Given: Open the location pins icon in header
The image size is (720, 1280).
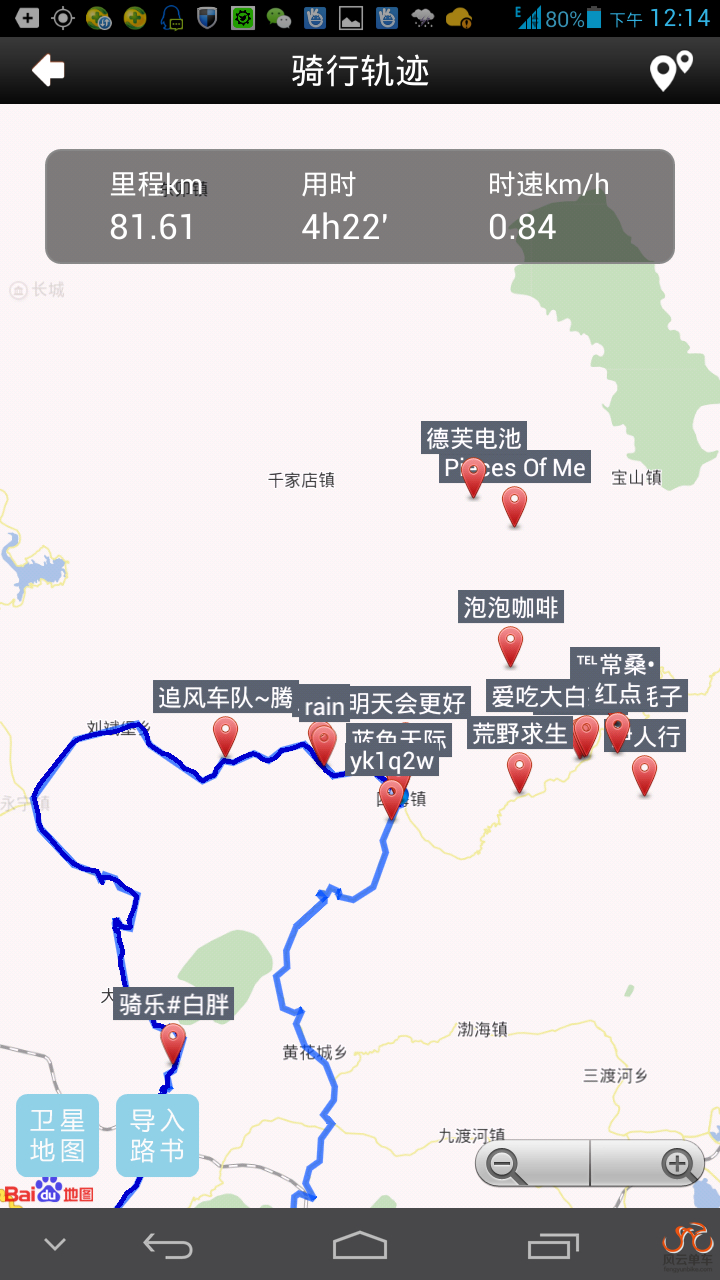Looking at the screenshot, I should (x=671, y=71).
